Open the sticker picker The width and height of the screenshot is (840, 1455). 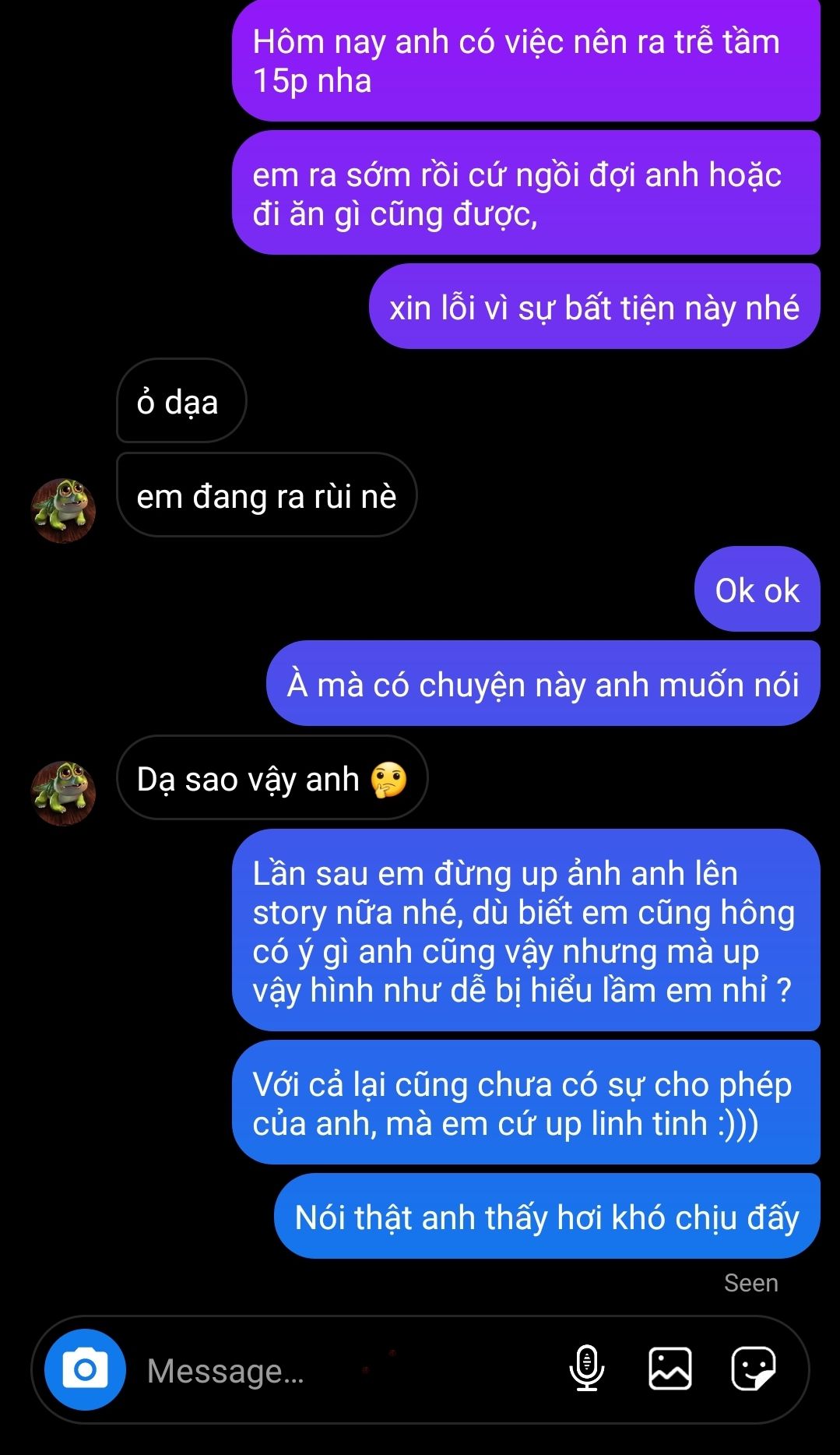[753, 1369]
